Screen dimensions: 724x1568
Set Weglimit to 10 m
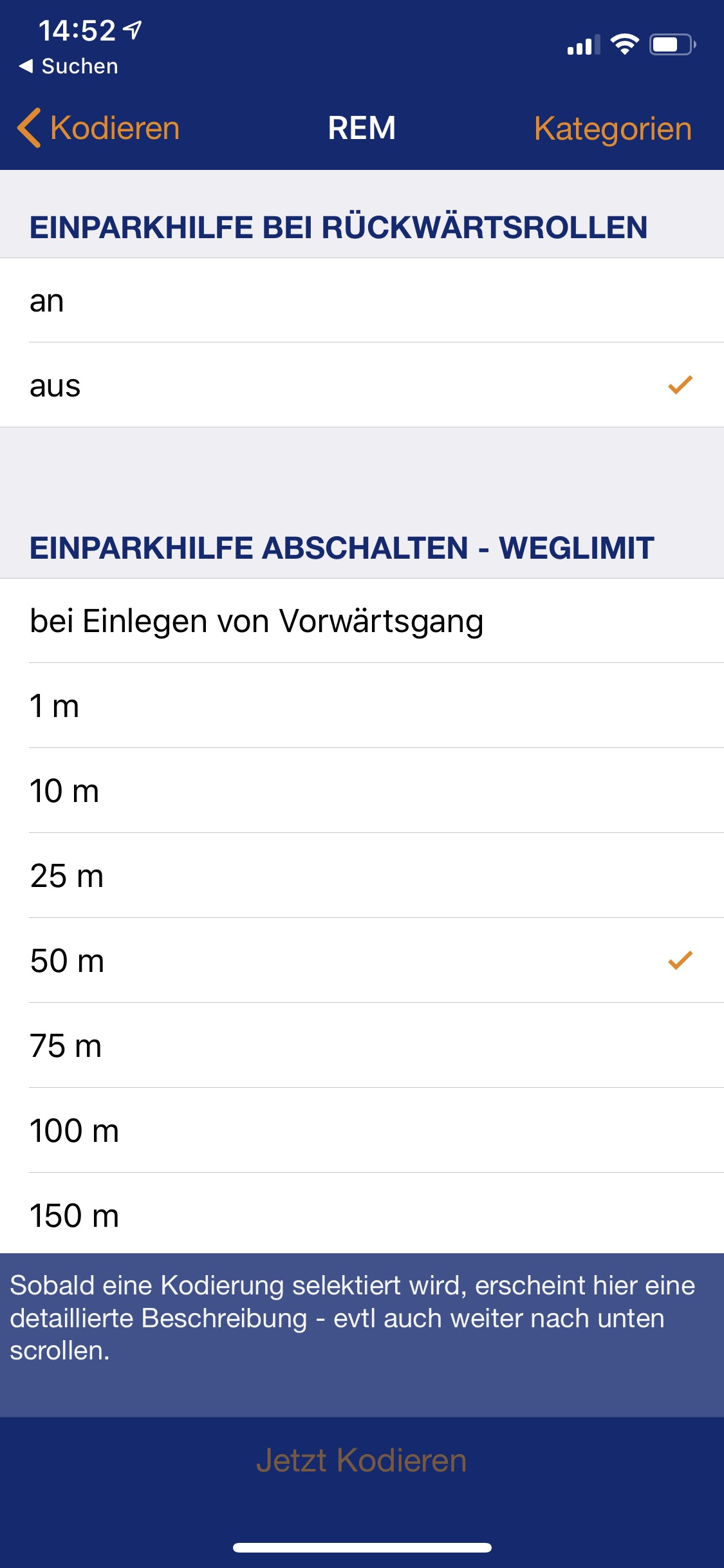pyautogui.click(x=362, y=791)
